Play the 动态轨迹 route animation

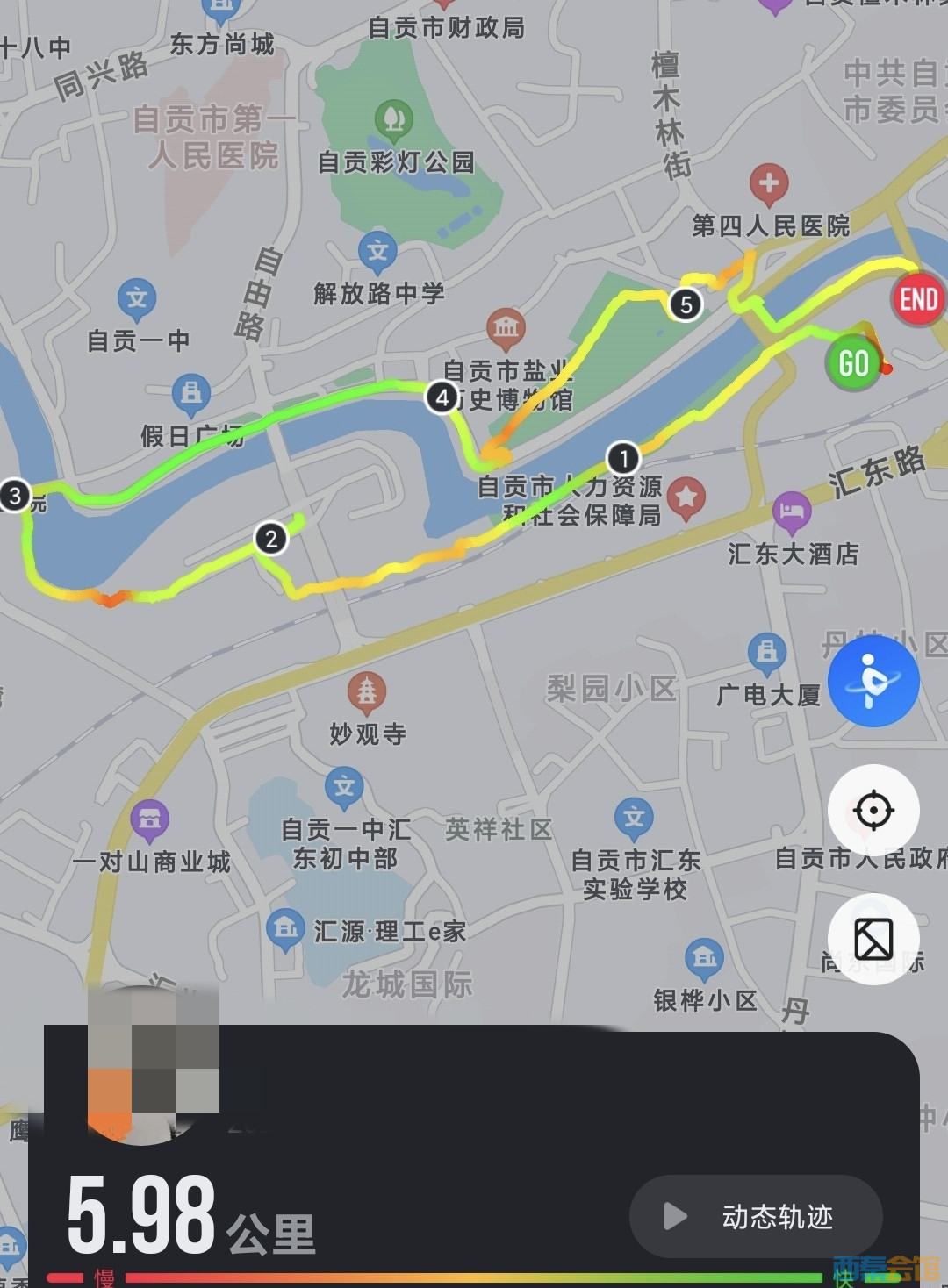(756, 1216)
